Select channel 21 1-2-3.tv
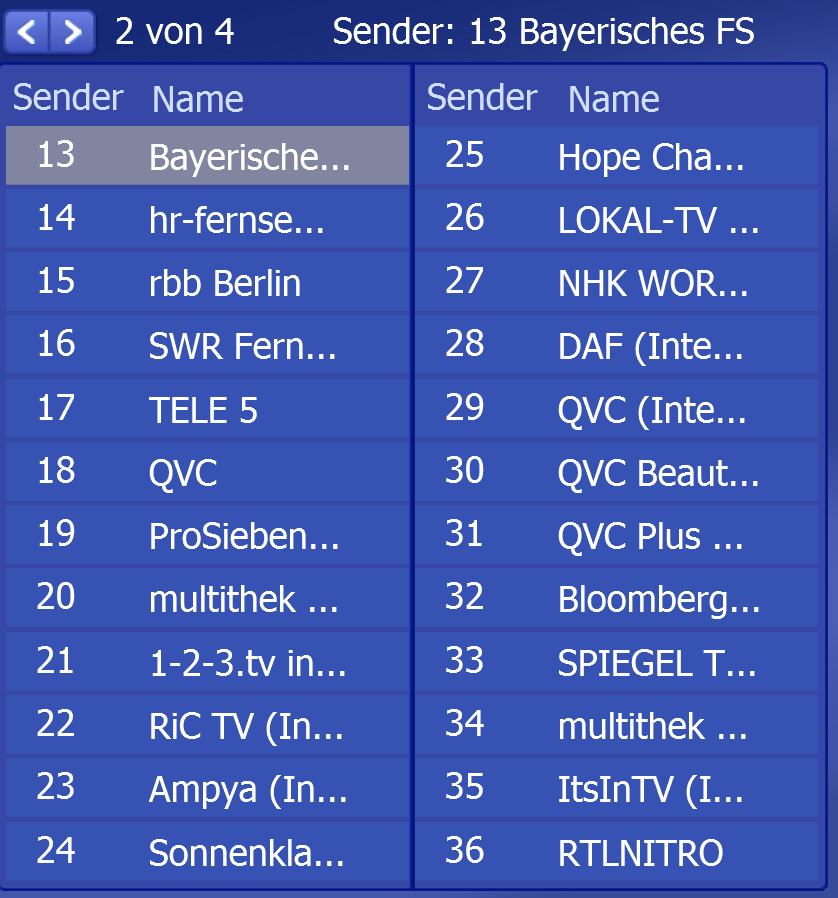Screen dimensions: 838x898 coord(207,662)
